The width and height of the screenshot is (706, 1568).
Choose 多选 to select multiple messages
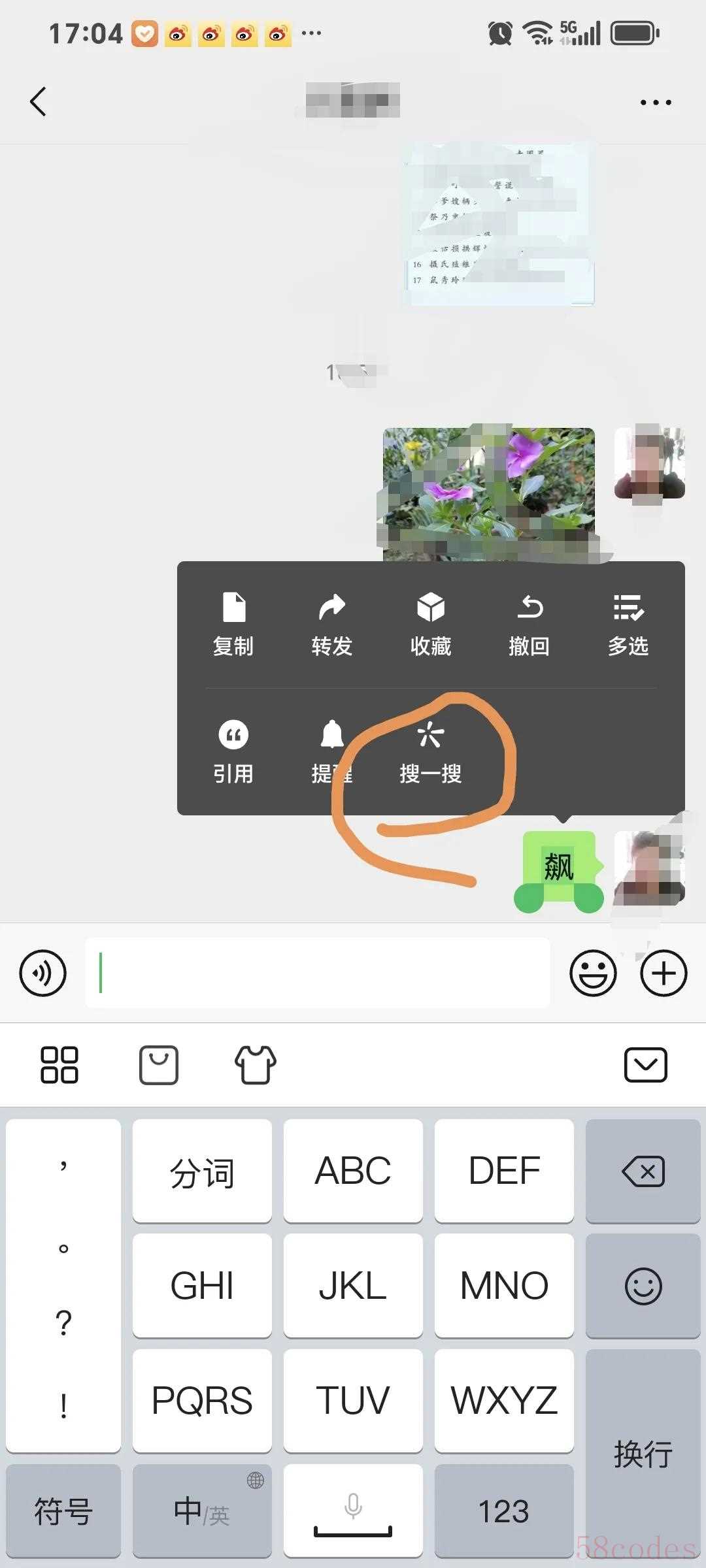click(628, 624)
